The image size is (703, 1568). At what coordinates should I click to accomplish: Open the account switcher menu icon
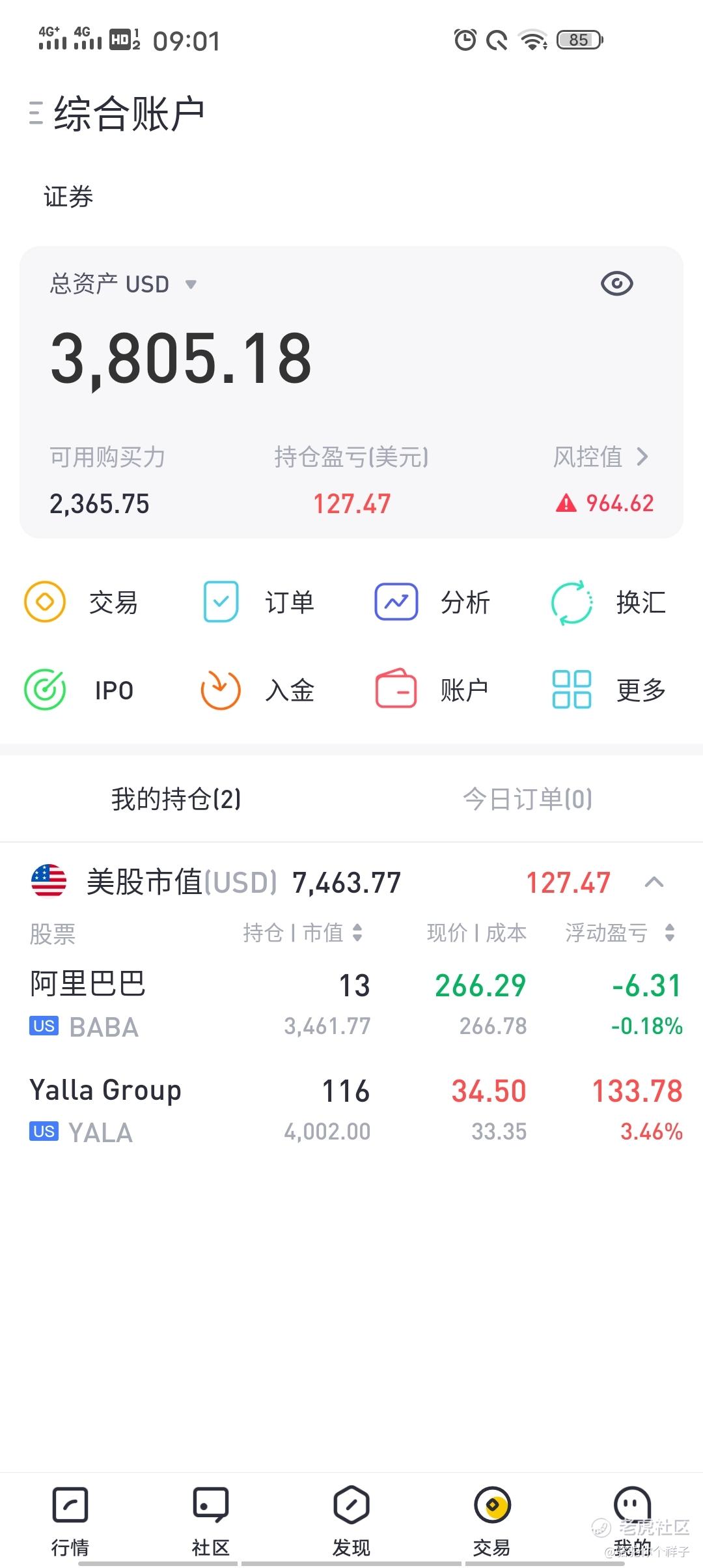(36, 113)
